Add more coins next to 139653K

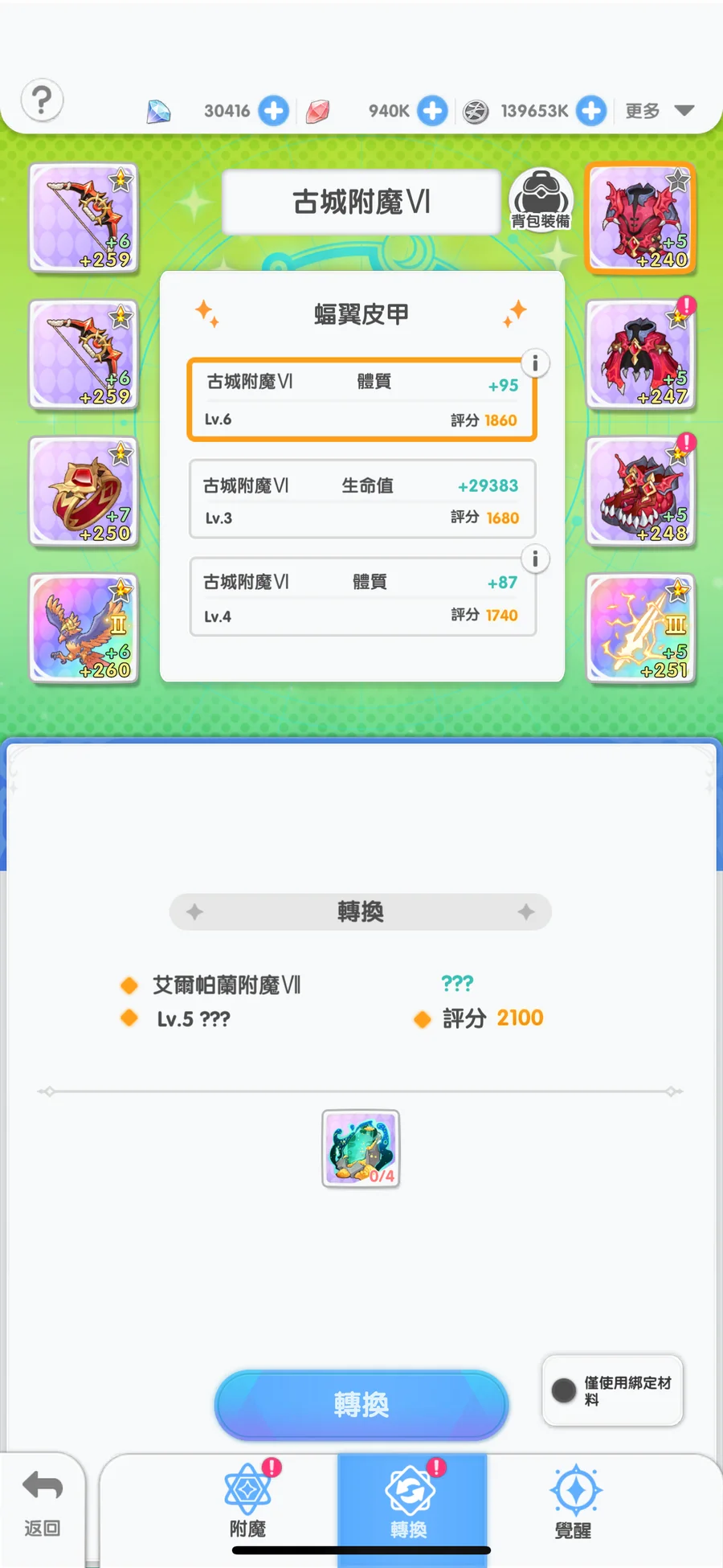pyautogui.click(x=591, y=111)
